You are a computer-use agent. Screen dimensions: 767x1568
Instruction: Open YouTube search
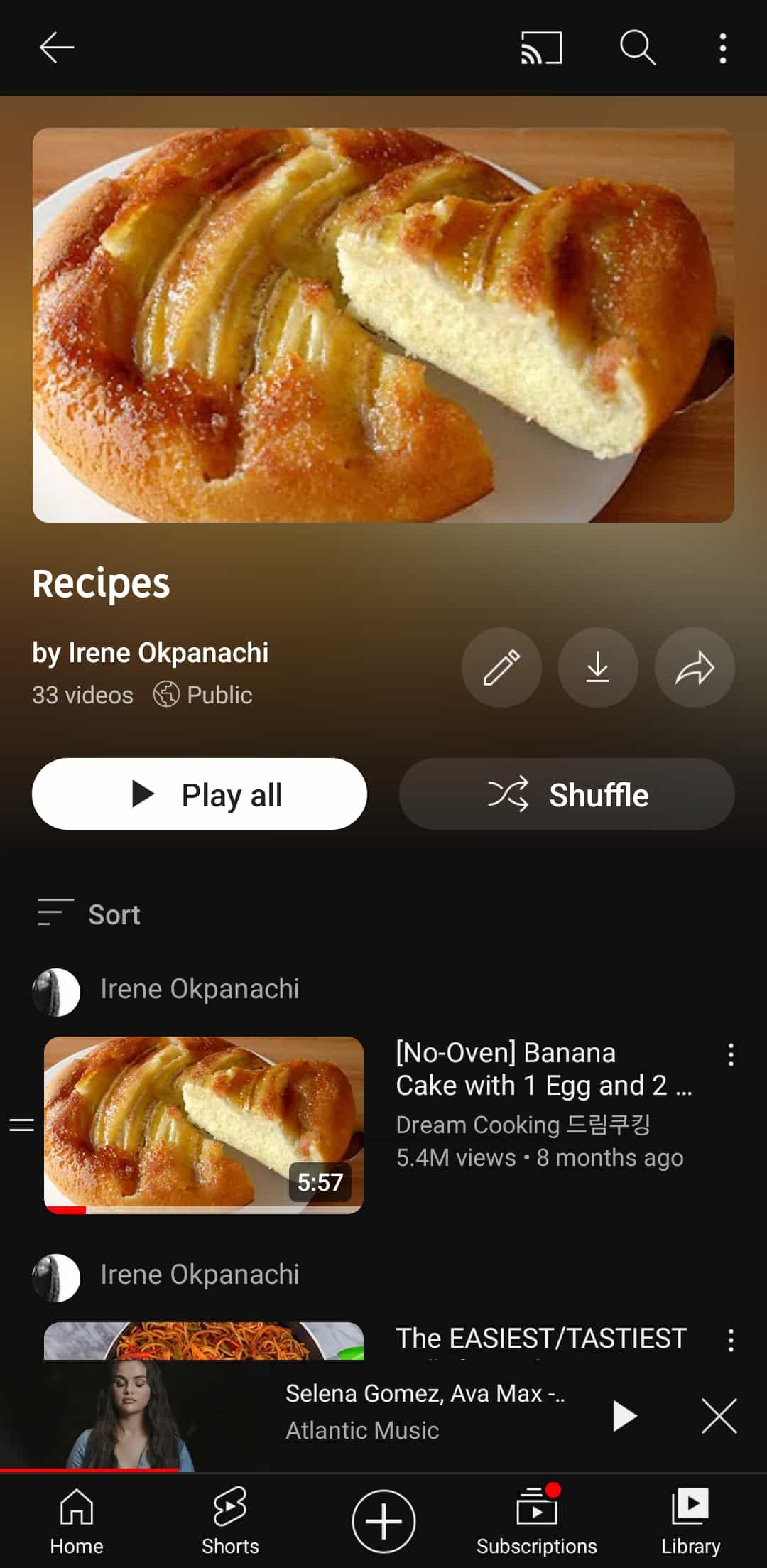pos(638,47)
